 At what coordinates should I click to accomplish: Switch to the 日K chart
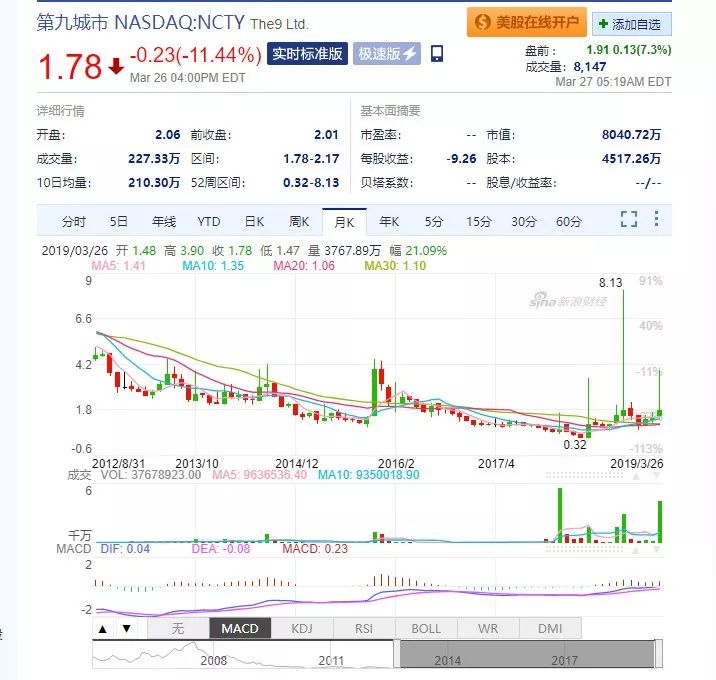(254, 221)
